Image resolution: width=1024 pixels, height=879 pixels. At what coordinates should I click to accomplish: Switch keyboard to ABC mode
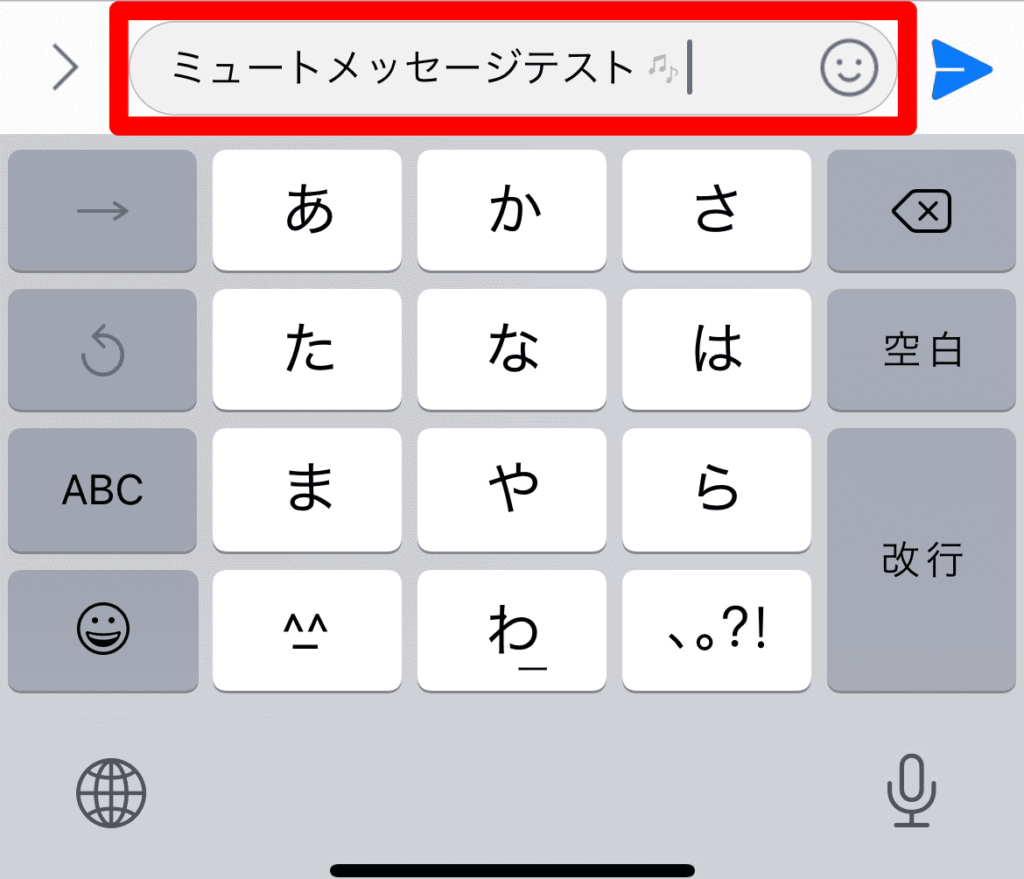pyautogui.click(x=103, y=490)
